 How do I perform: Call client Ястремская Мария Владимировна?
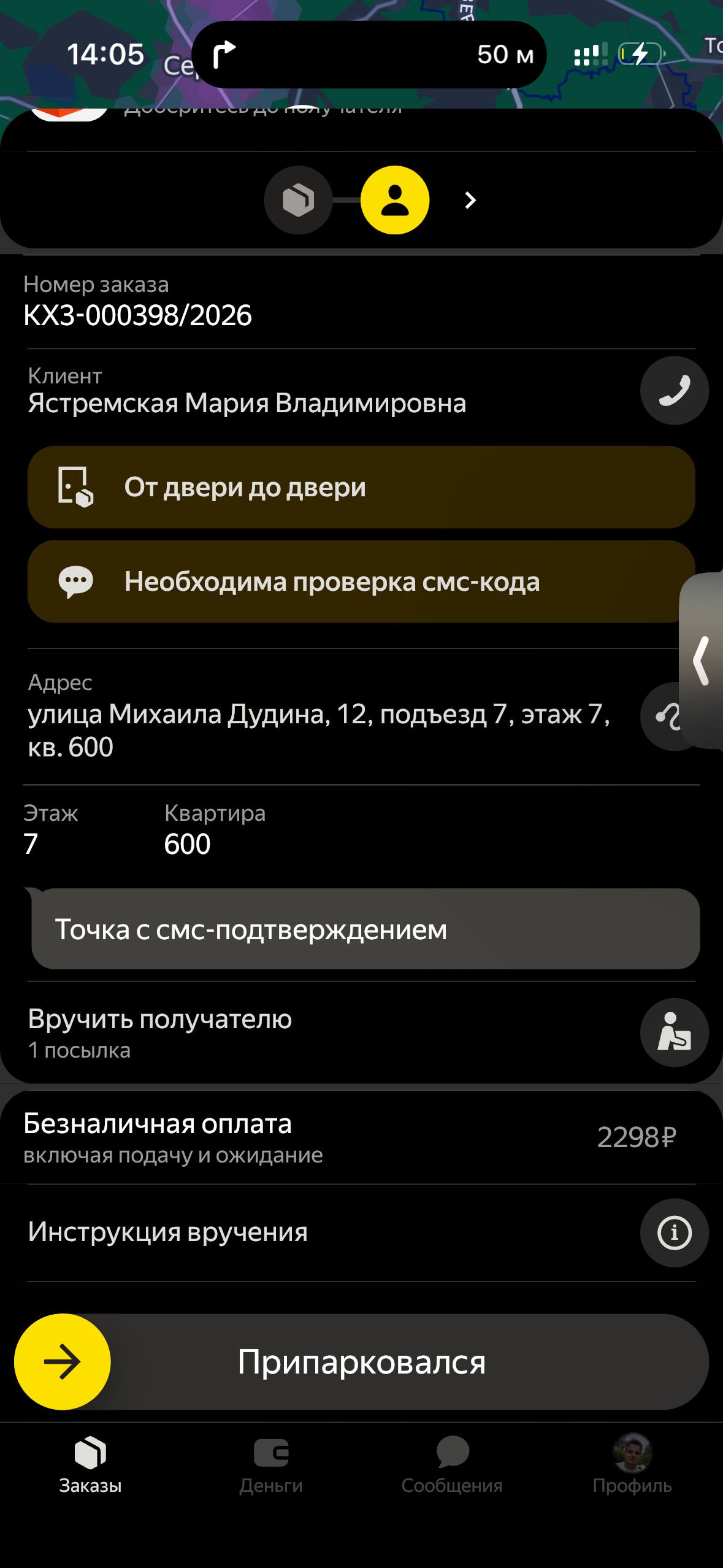[674, 390]
